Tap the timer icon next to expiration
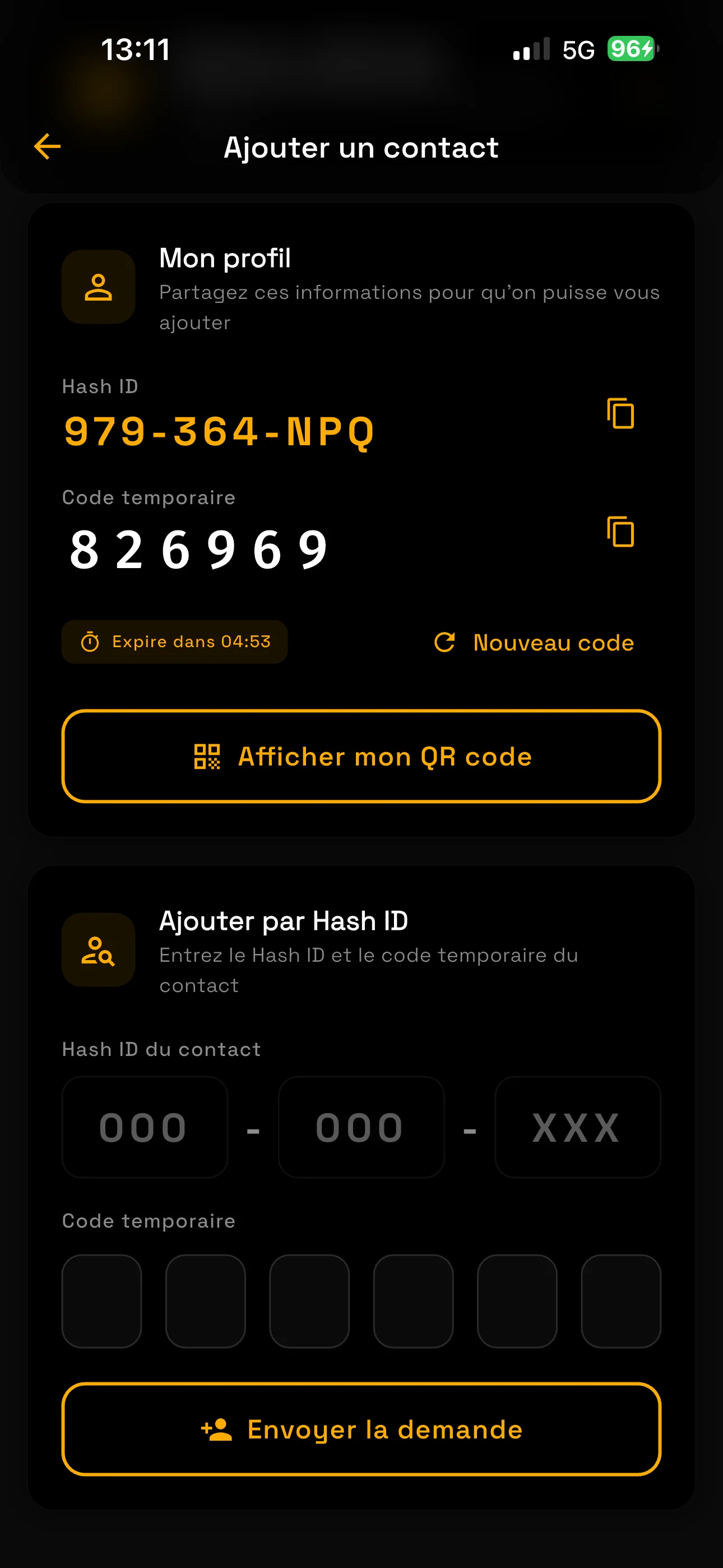 tap(90, 641)
